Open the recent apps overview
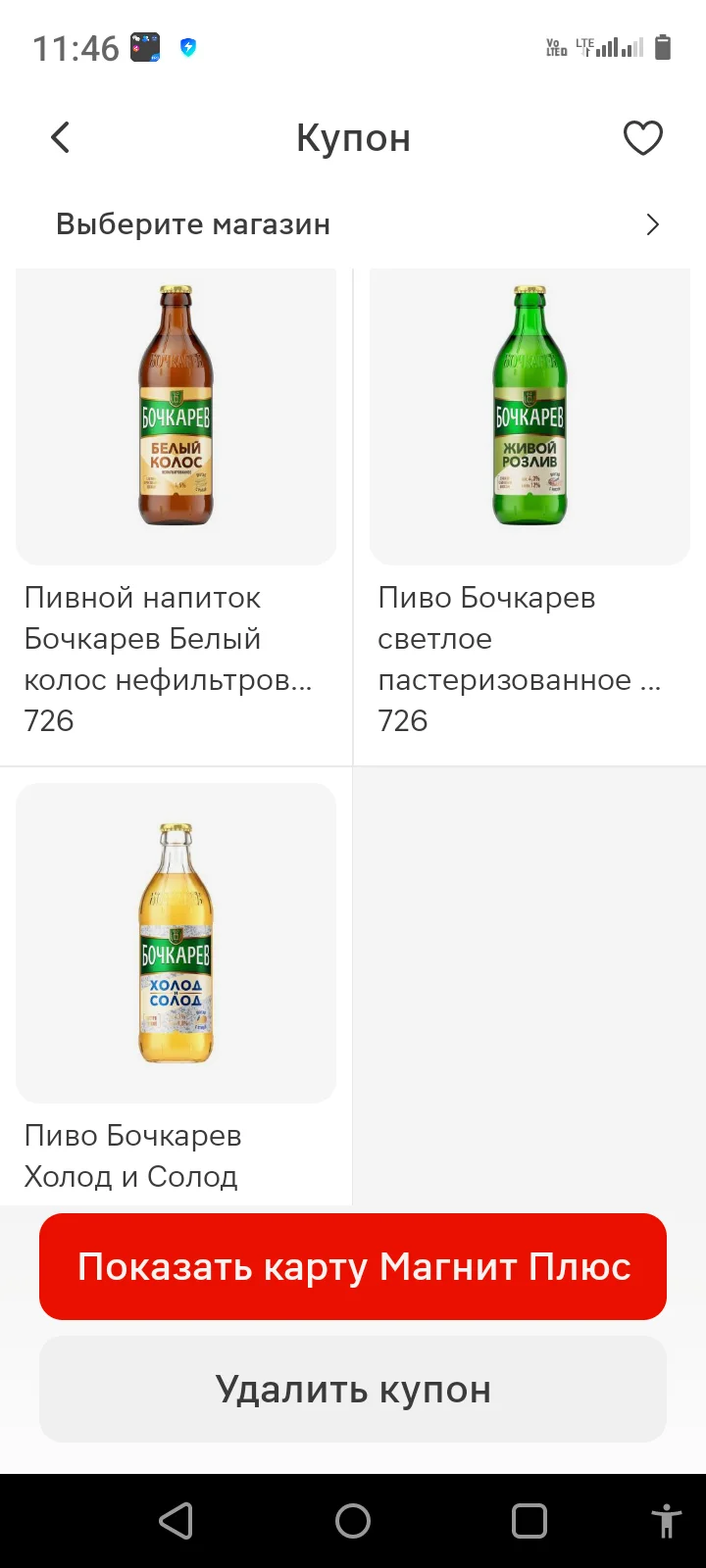 (529, 1521)
